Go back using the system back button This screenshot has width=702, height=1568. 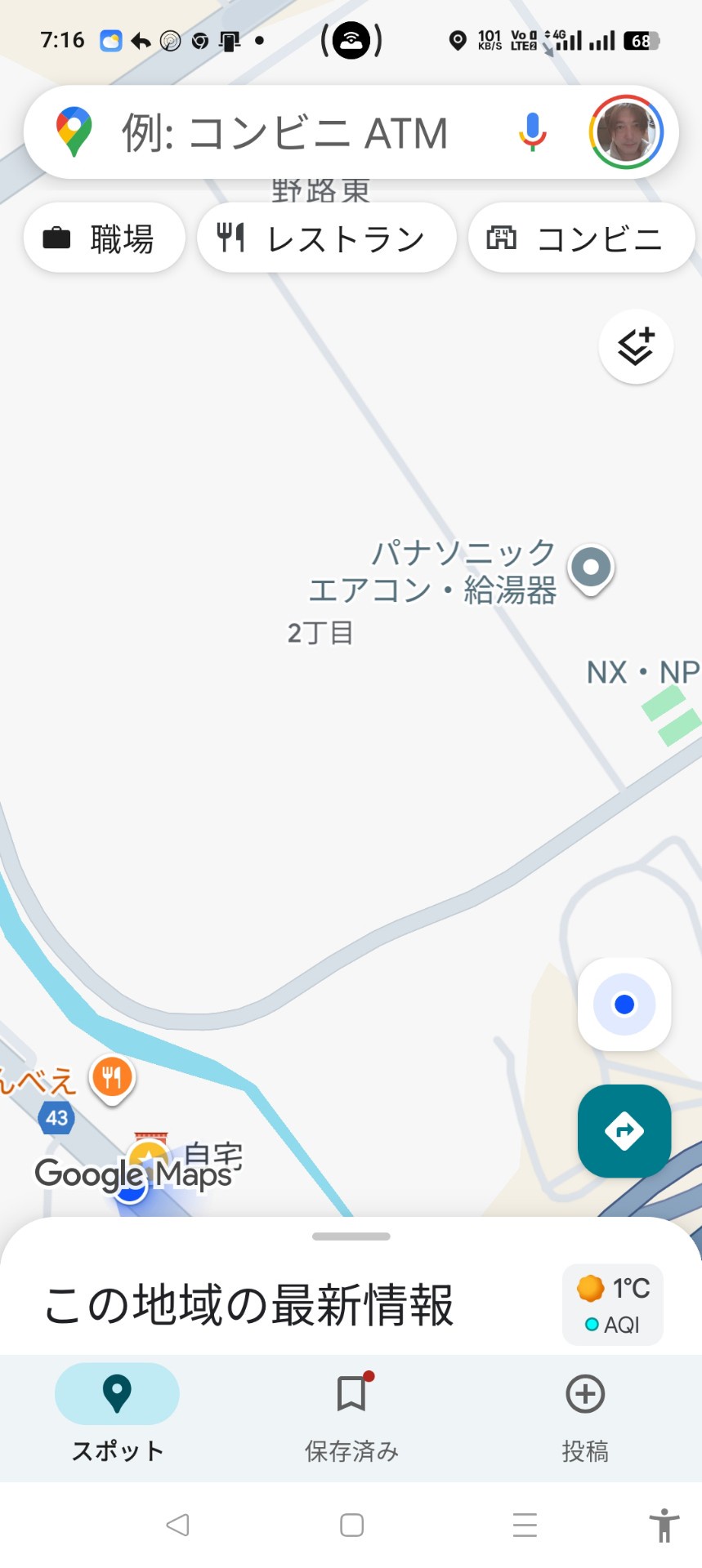pyautogui.click(x=177, y=1525)
